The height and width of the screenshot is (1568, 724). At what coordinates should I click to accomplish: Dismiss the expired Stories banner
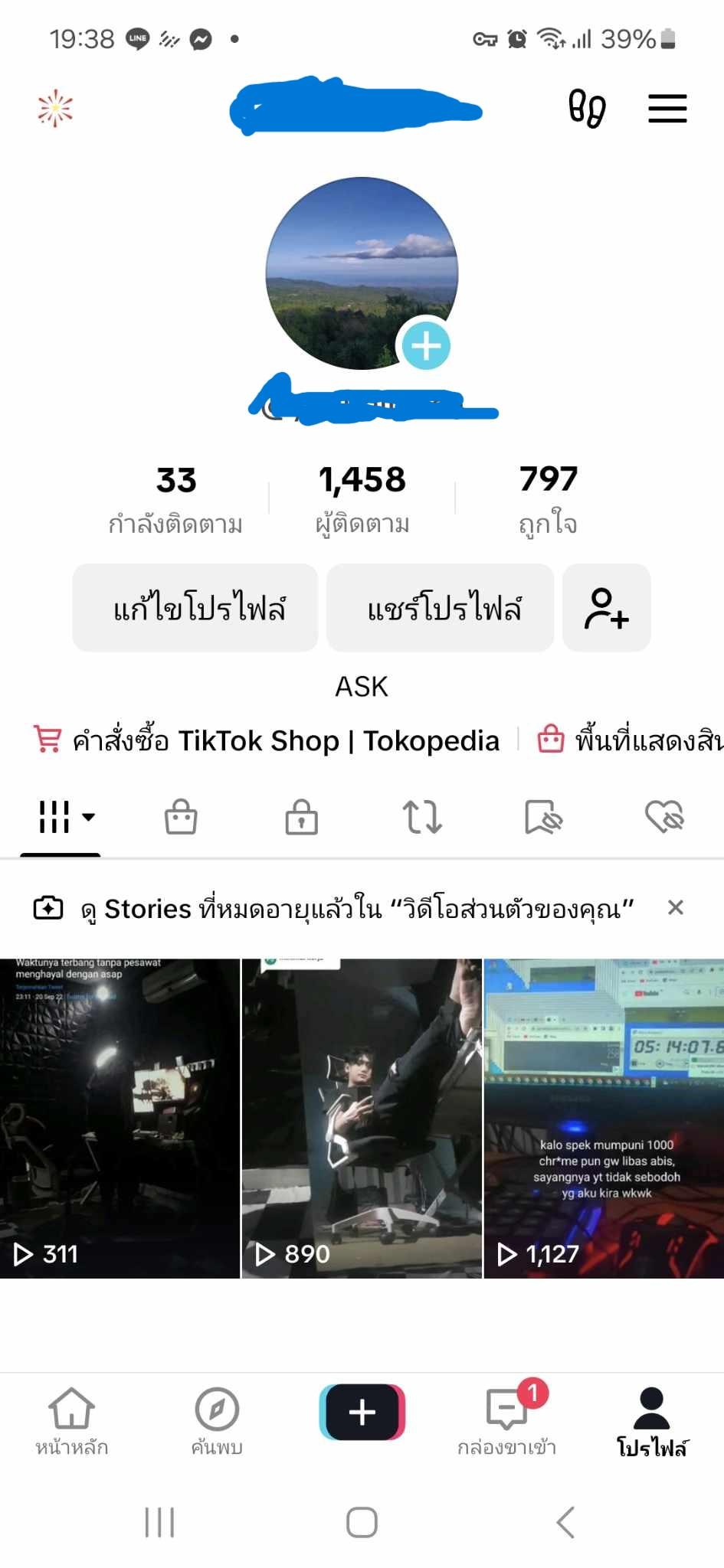(675, 908)
